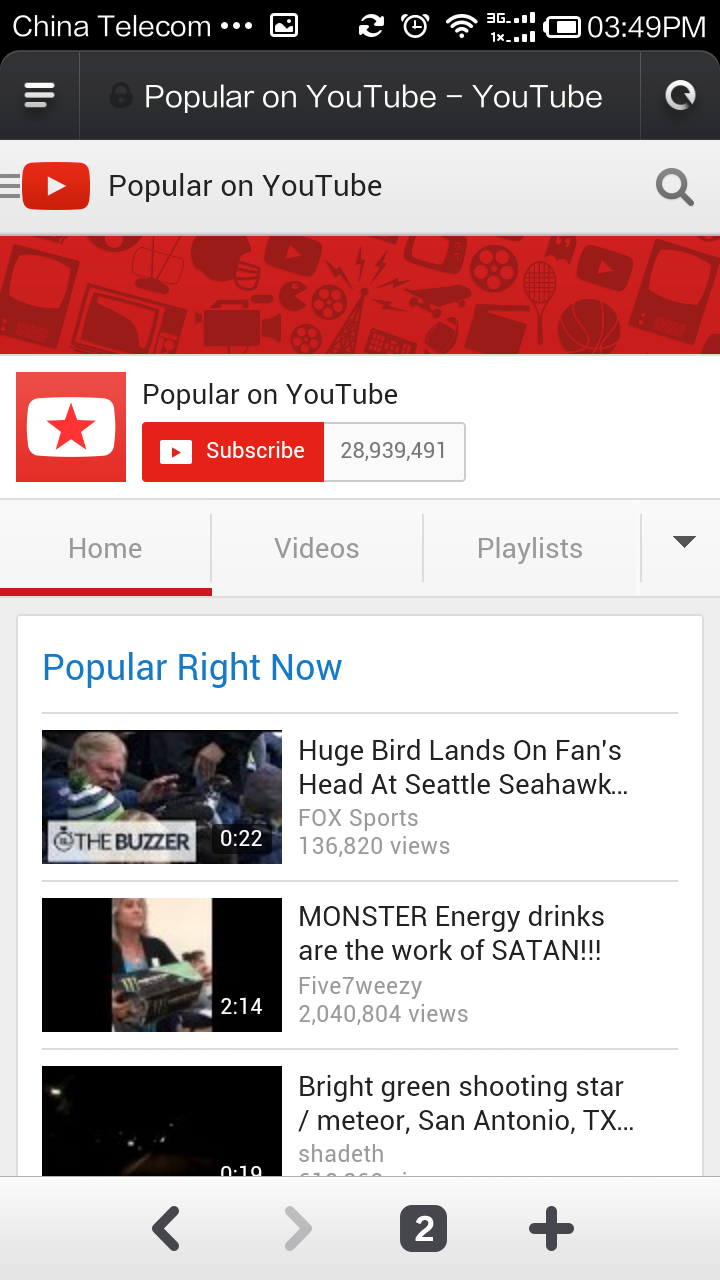This screenshot has width=720, height=1280.
Task: Tap the browser address bar
Action: tap(360, 96)
